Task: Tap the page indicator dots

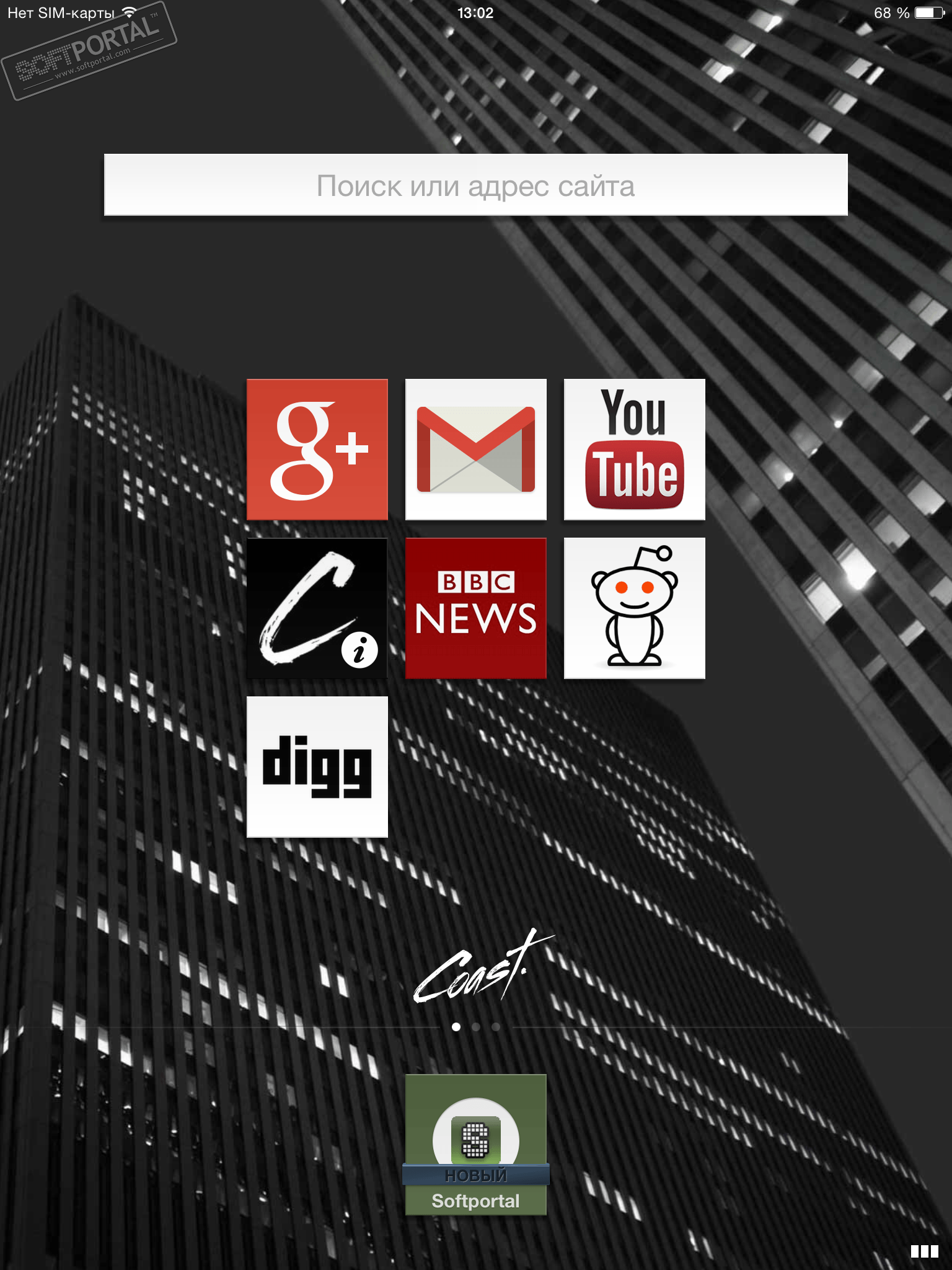Action: (x=475, y=1027)
